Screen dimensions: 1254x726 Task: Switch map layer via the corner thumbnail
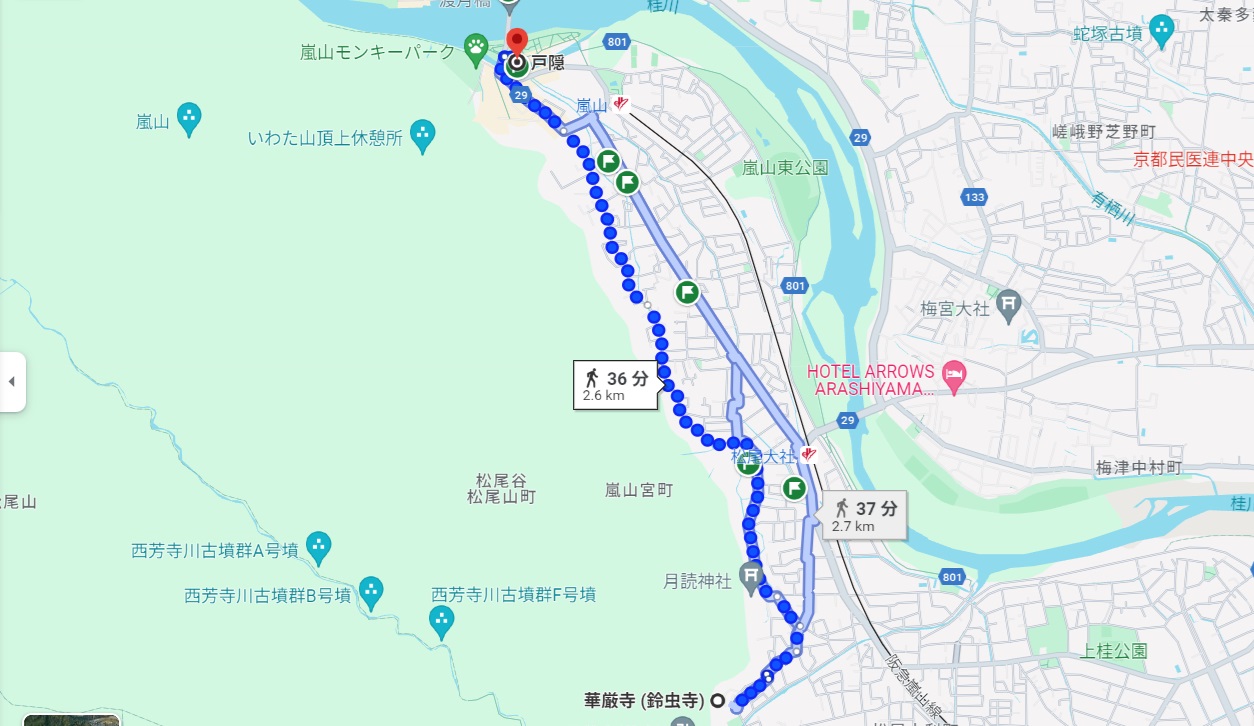point(70,720)
